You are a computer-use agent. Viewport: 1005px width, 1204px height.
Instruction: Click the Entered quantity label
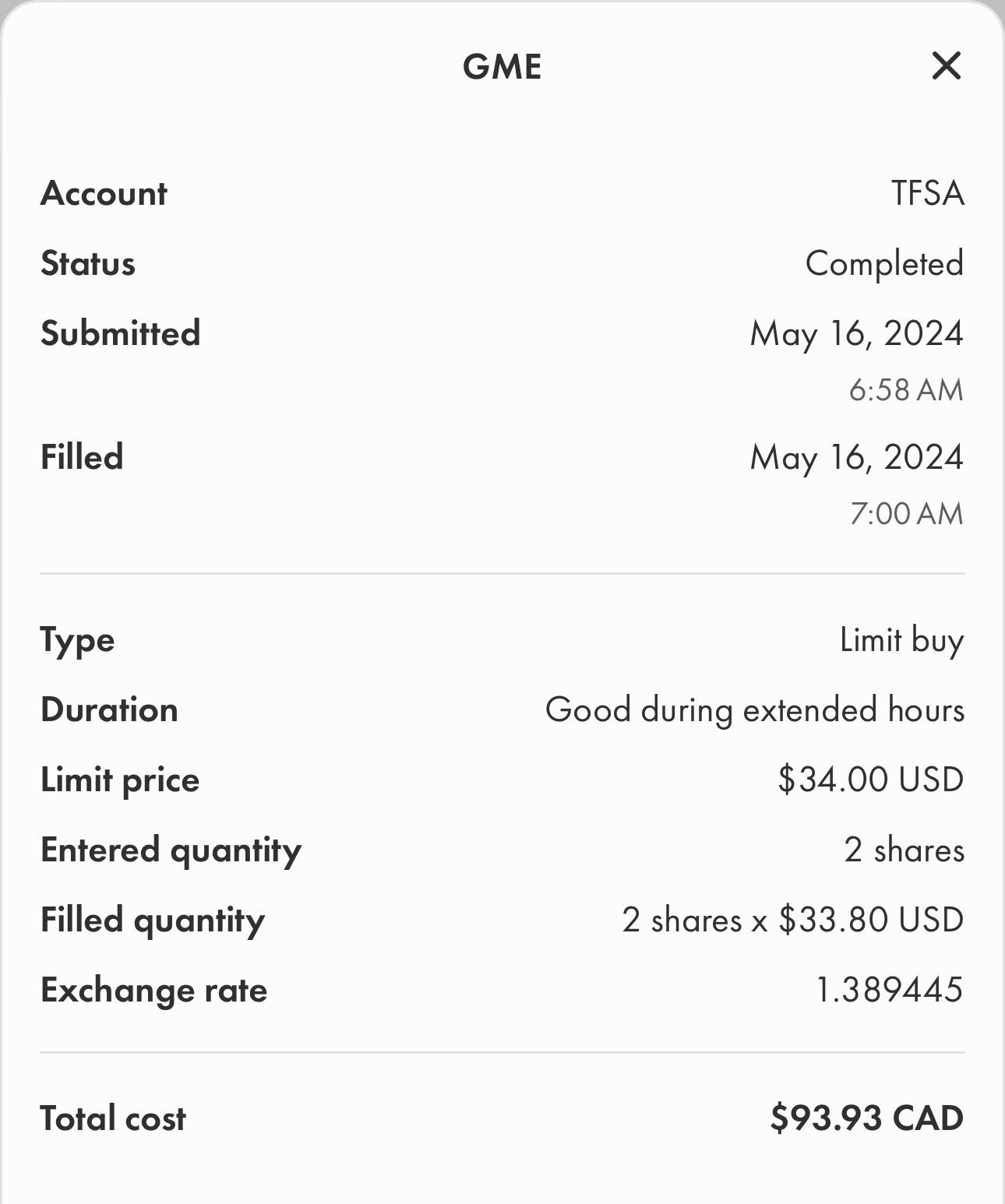[171, 850]
